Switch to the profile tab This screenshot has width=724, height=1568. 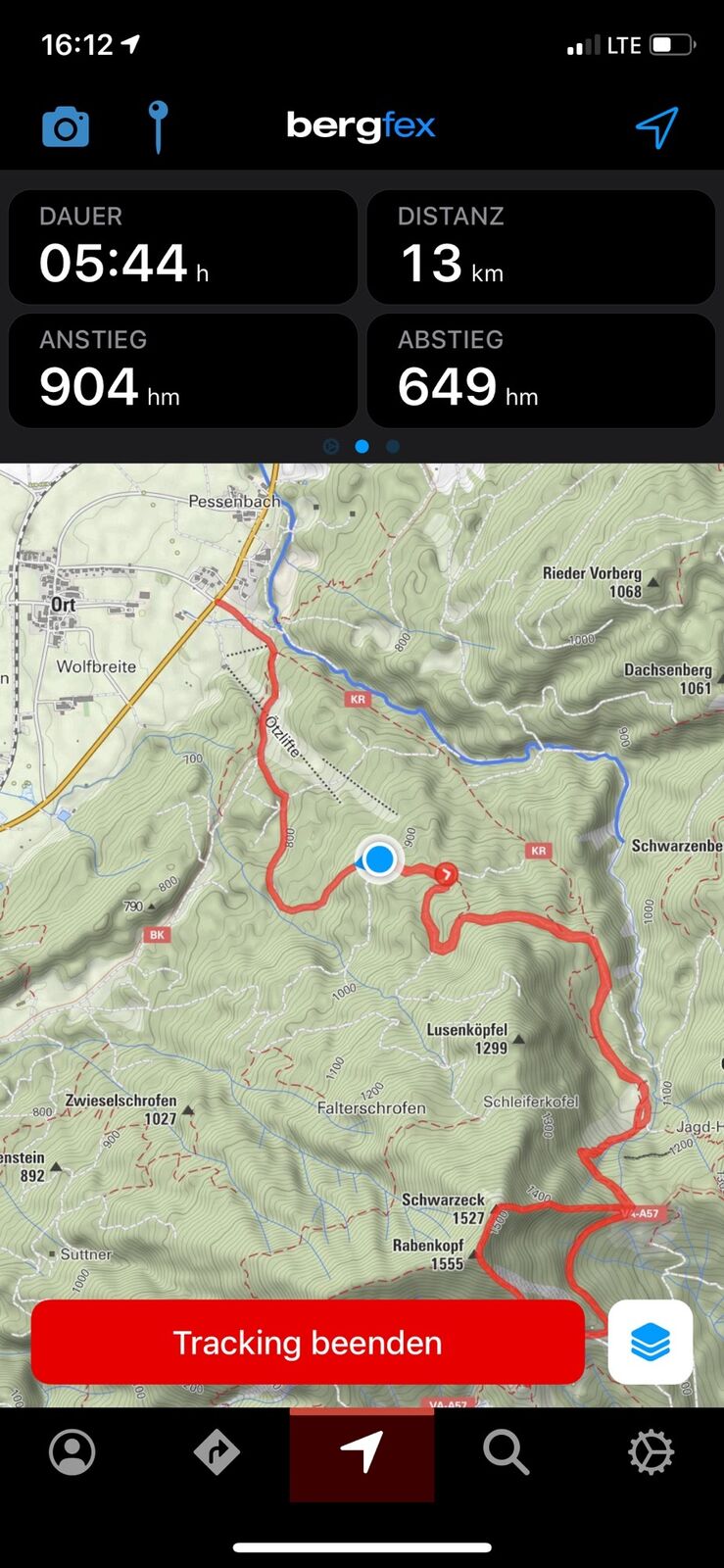72,1451
